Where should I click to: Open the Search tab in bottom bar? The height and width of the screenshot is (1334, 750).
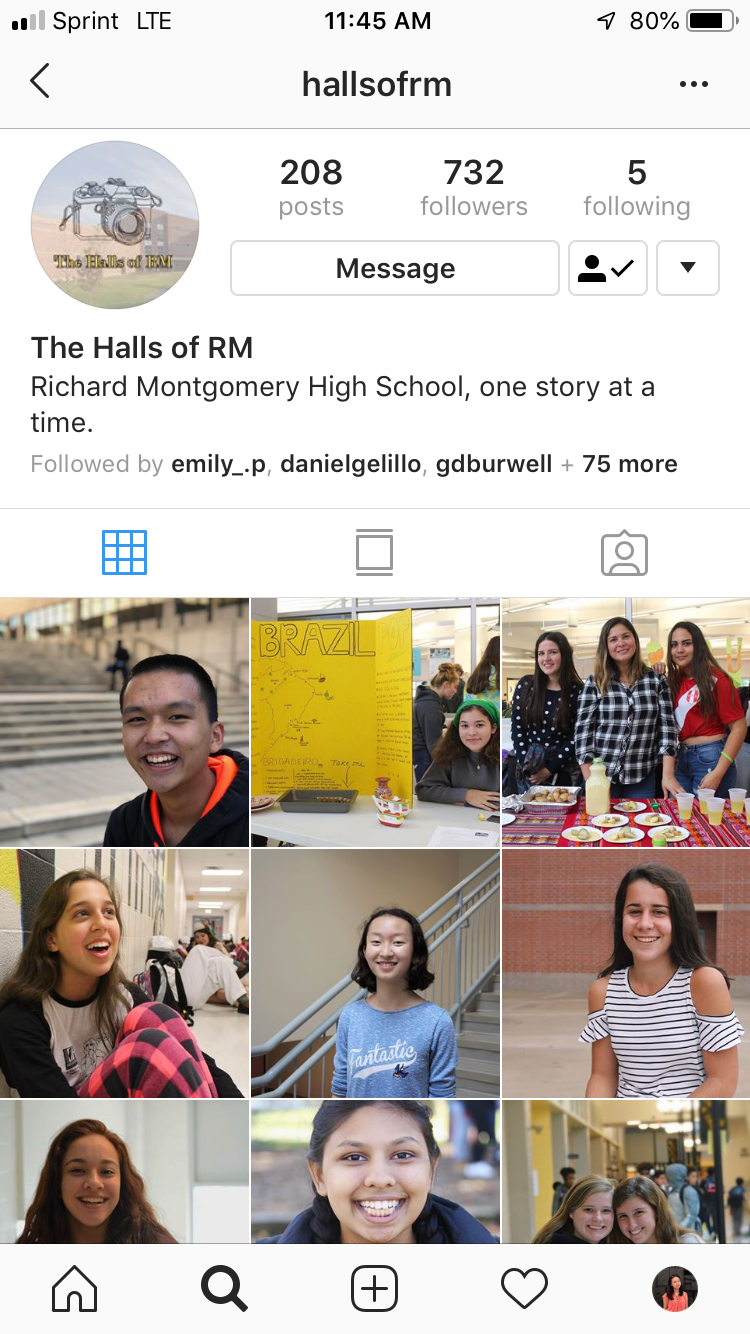click(x=224, y=1289)
